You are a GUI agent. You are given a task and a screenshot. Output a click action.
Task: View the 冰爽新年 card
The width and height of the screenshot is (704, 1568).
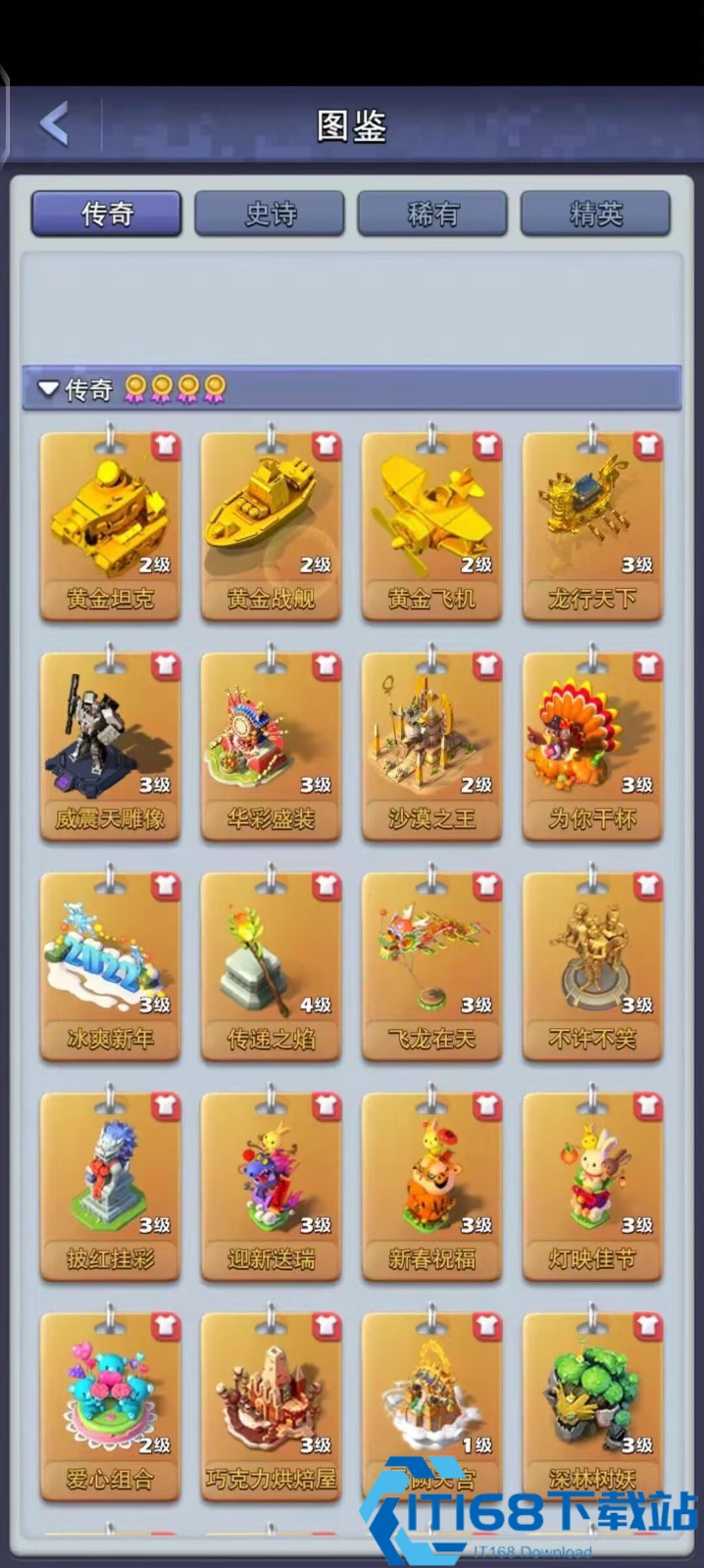click(110, 966)
